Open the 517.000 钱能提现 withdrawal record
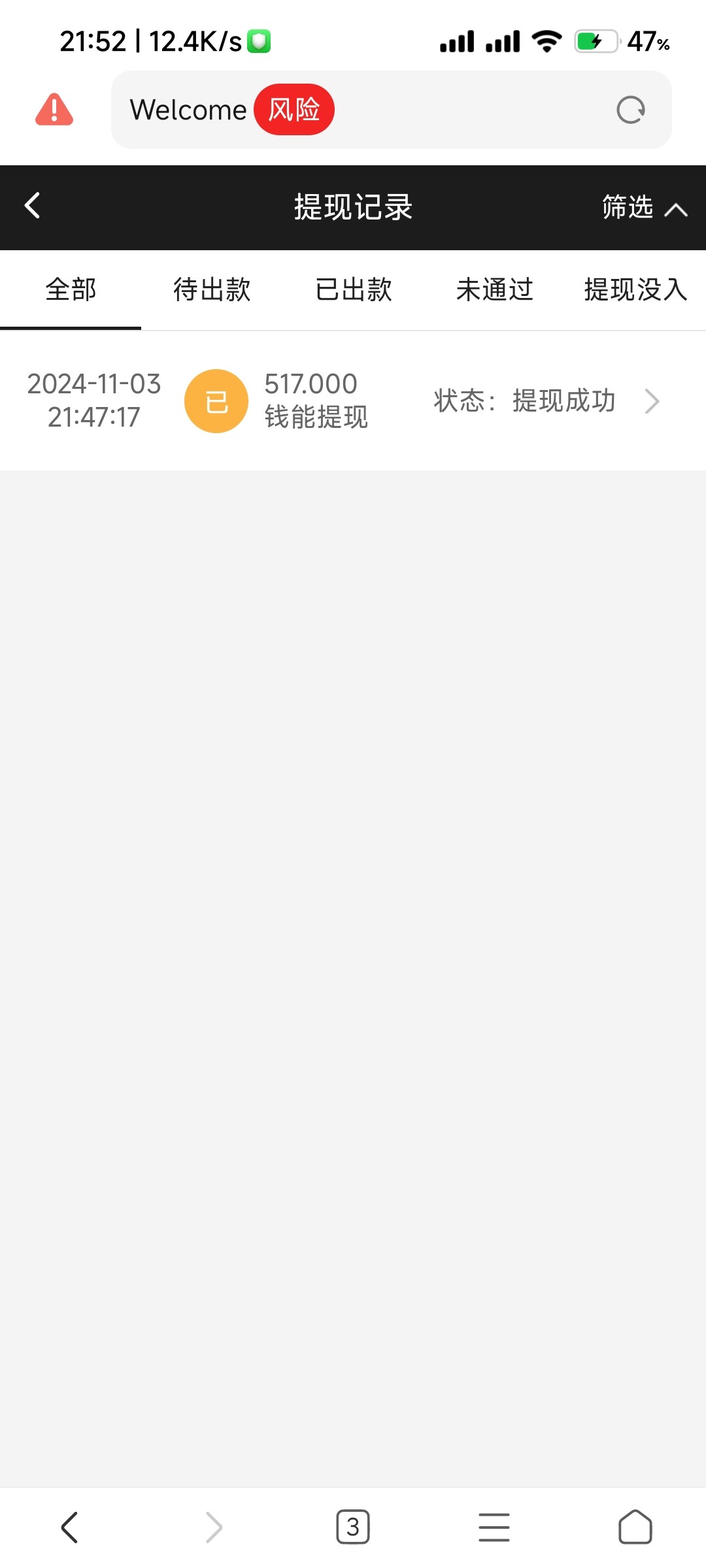706x1568 pixels. tap(353, 400)
